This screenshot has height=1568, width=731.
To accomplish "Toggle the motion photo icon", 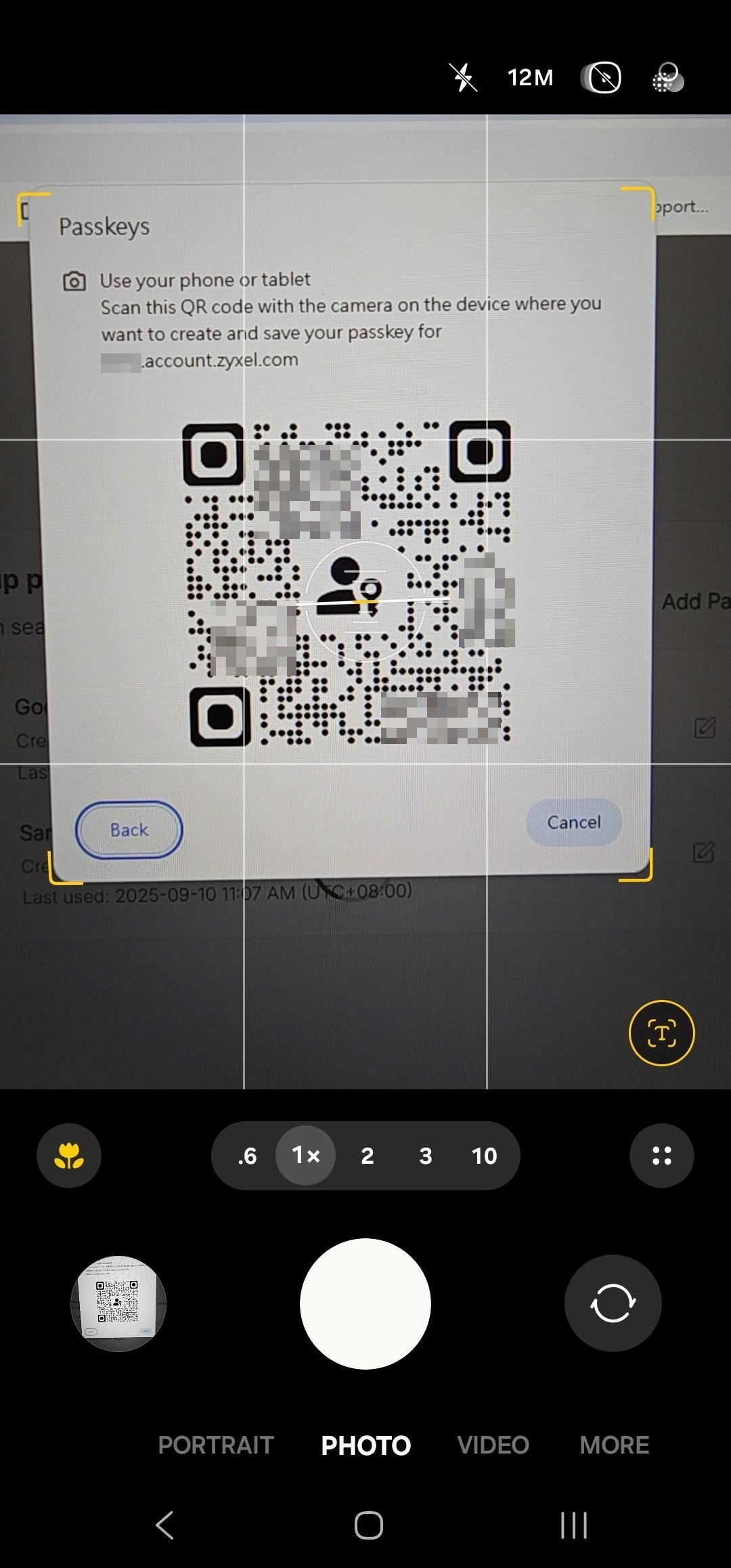I will click(x=601, y=77).
